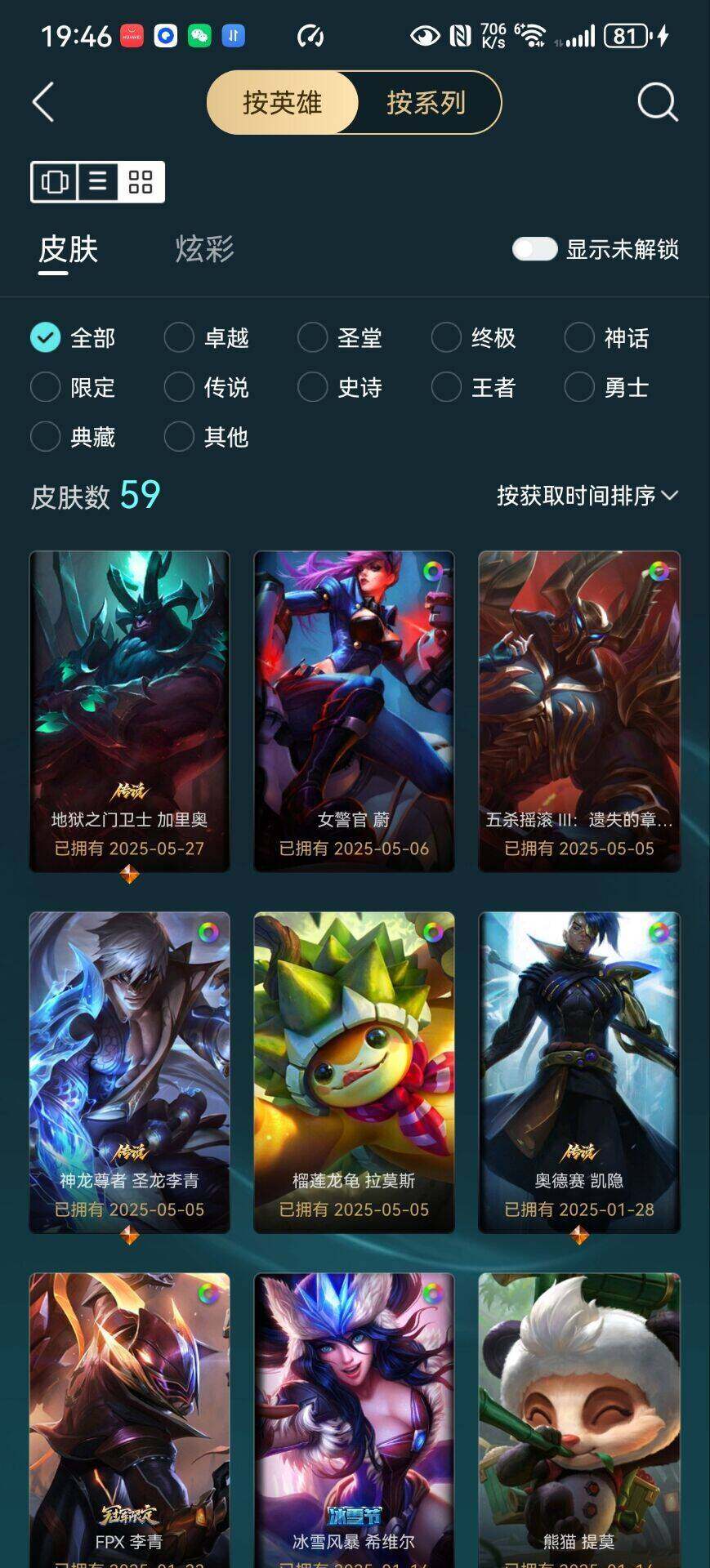
Task: Open 地狱之门卫士 加里奥 skin card
Action: (130, 710)
